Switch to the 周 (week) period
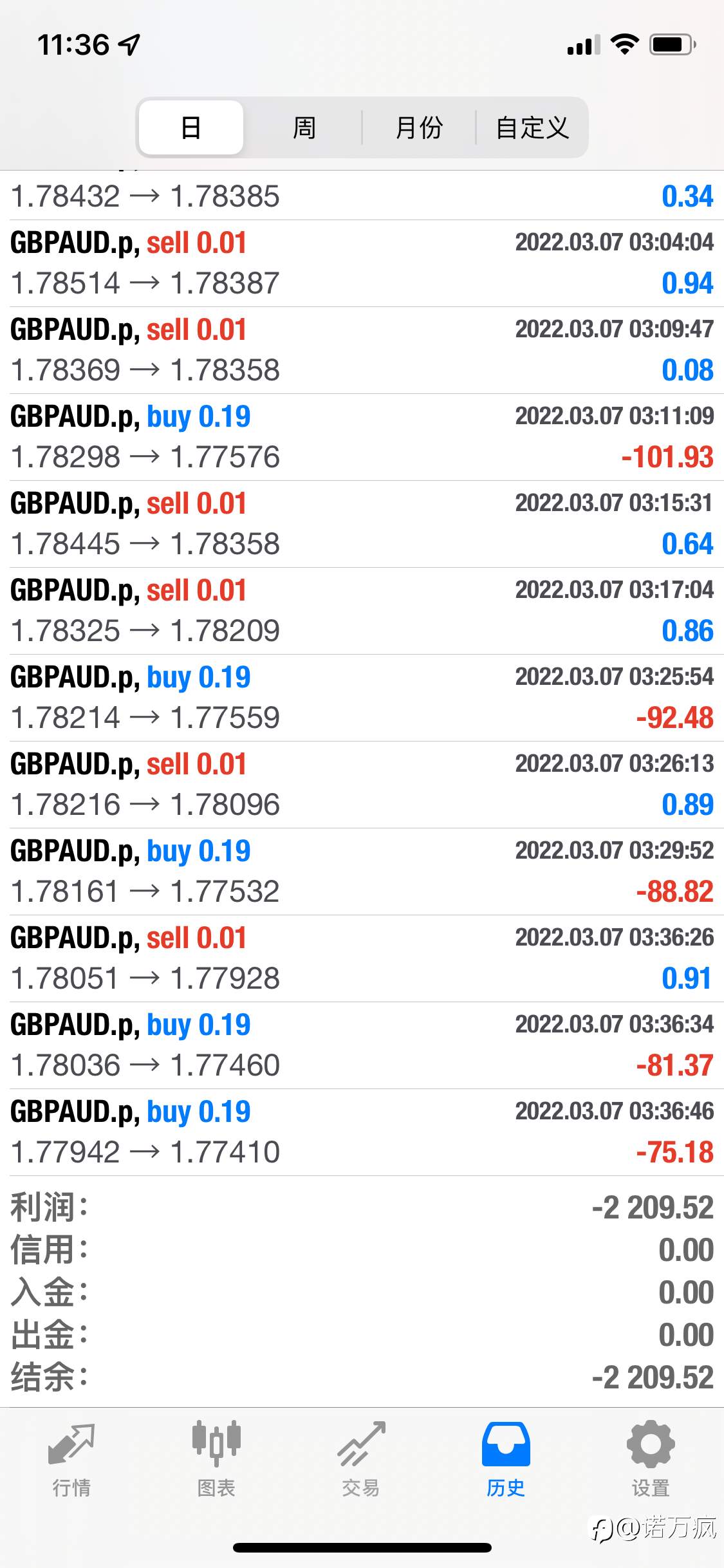The image size is (724, 1568). tap(304, 127)
